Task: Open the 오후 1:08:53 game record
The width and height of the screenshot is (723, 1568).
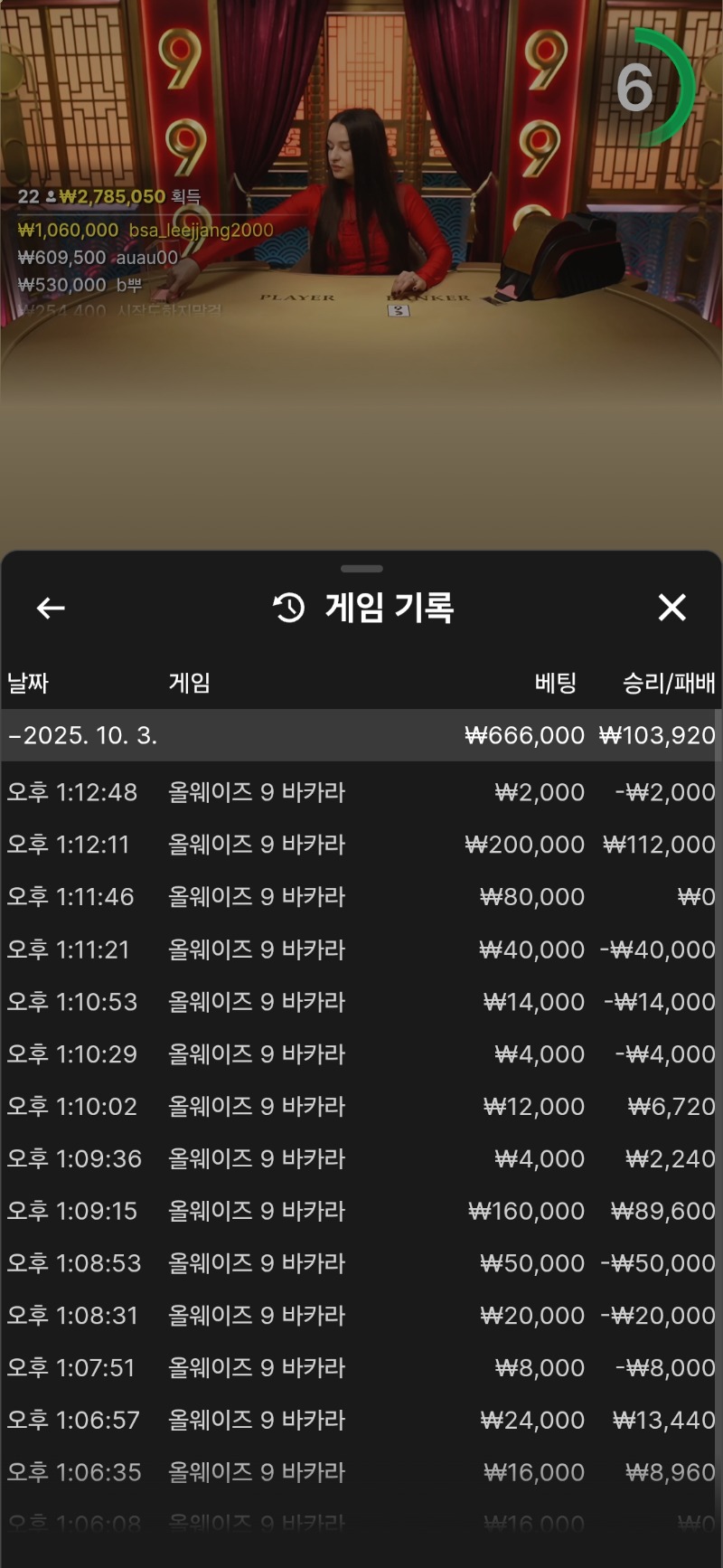Action: pos(360,1263)
